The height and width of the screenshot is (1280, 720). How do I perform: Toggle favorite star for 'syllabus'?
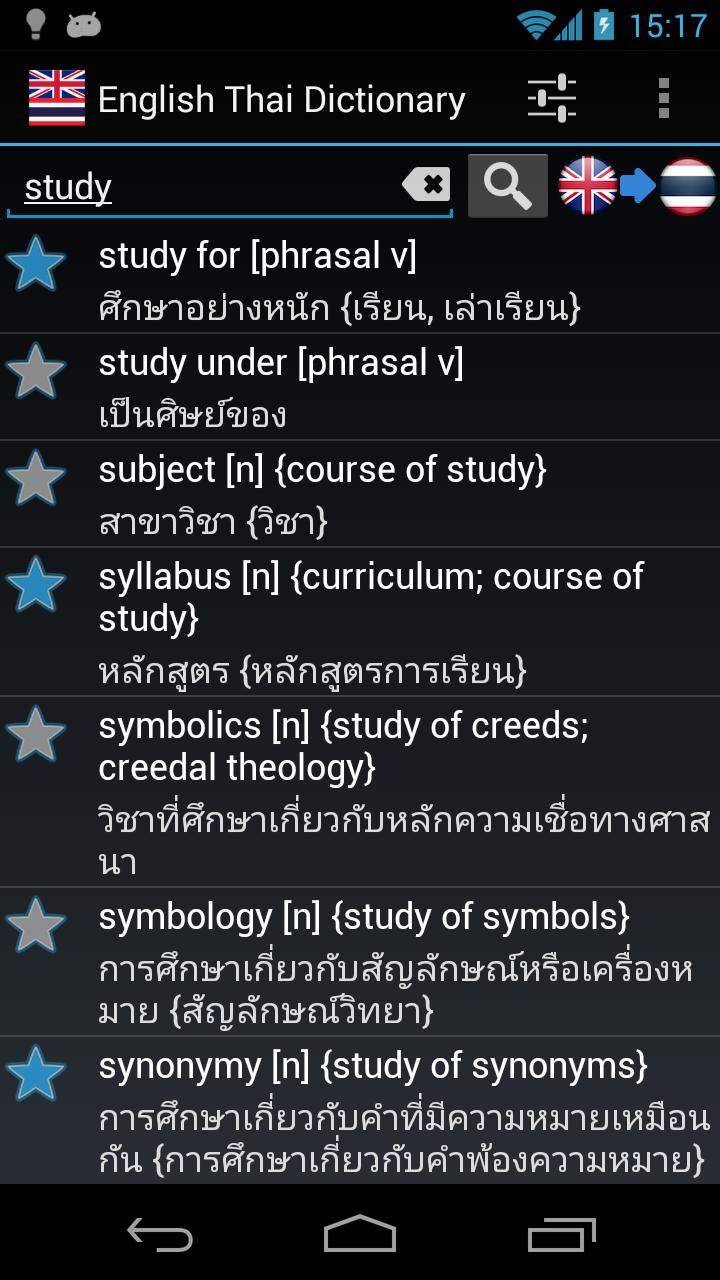pos(38,584)
